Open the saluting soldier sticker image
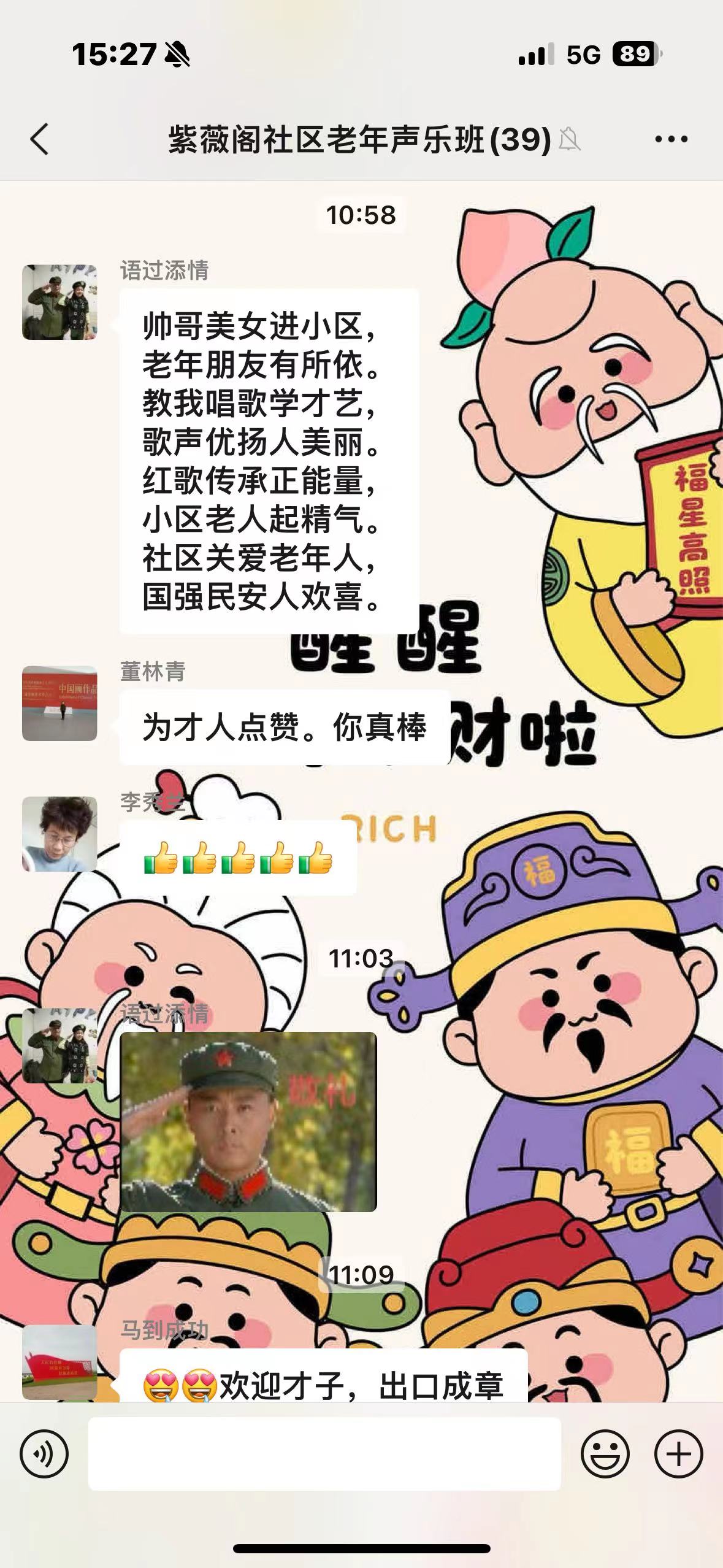723x1568 pixels. pyautogui.click(x=248, y=1121)
